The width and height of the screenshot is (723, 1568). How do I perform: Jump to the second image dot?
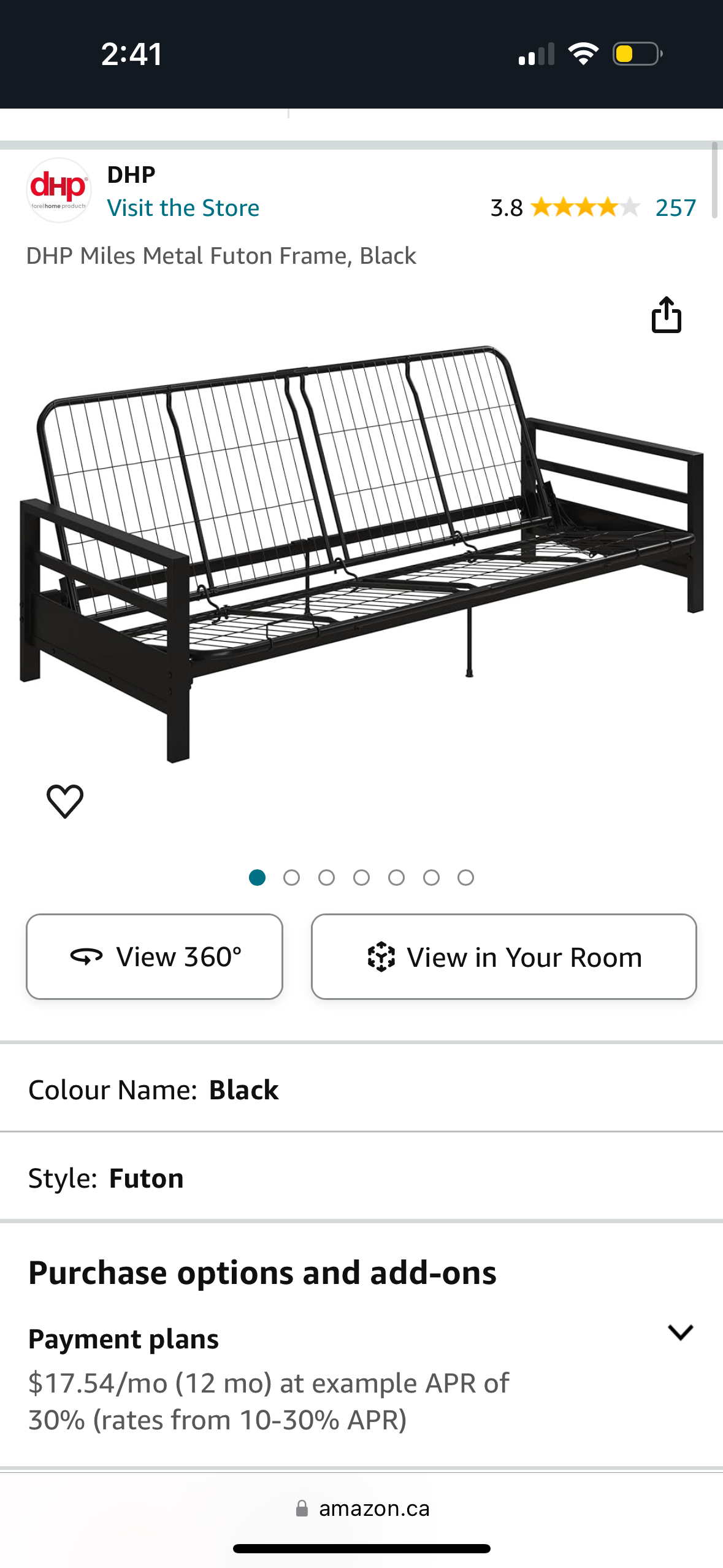point(292,878)
